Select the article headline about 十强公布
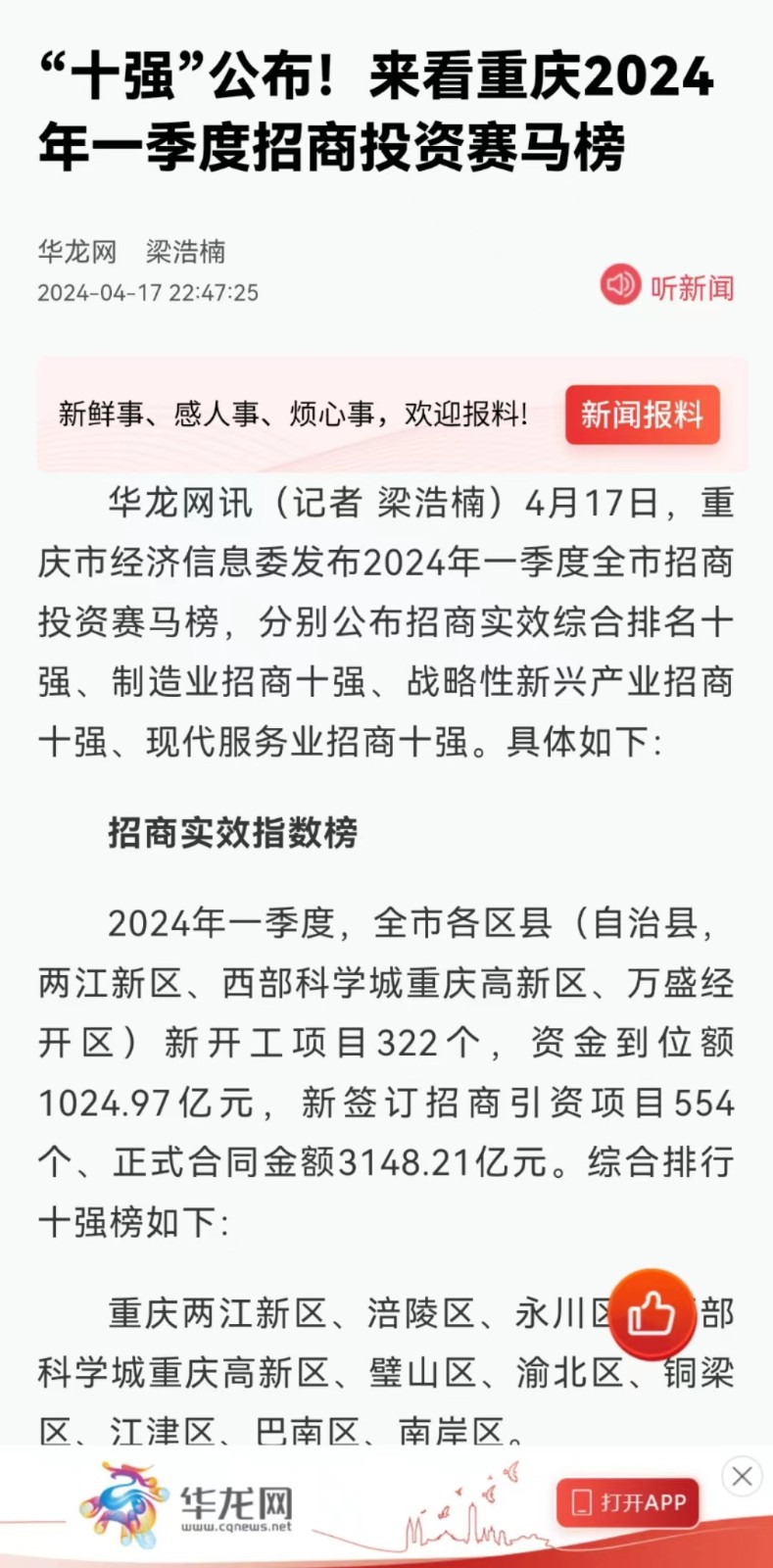 pyautogui.click(x=376, y=111)
